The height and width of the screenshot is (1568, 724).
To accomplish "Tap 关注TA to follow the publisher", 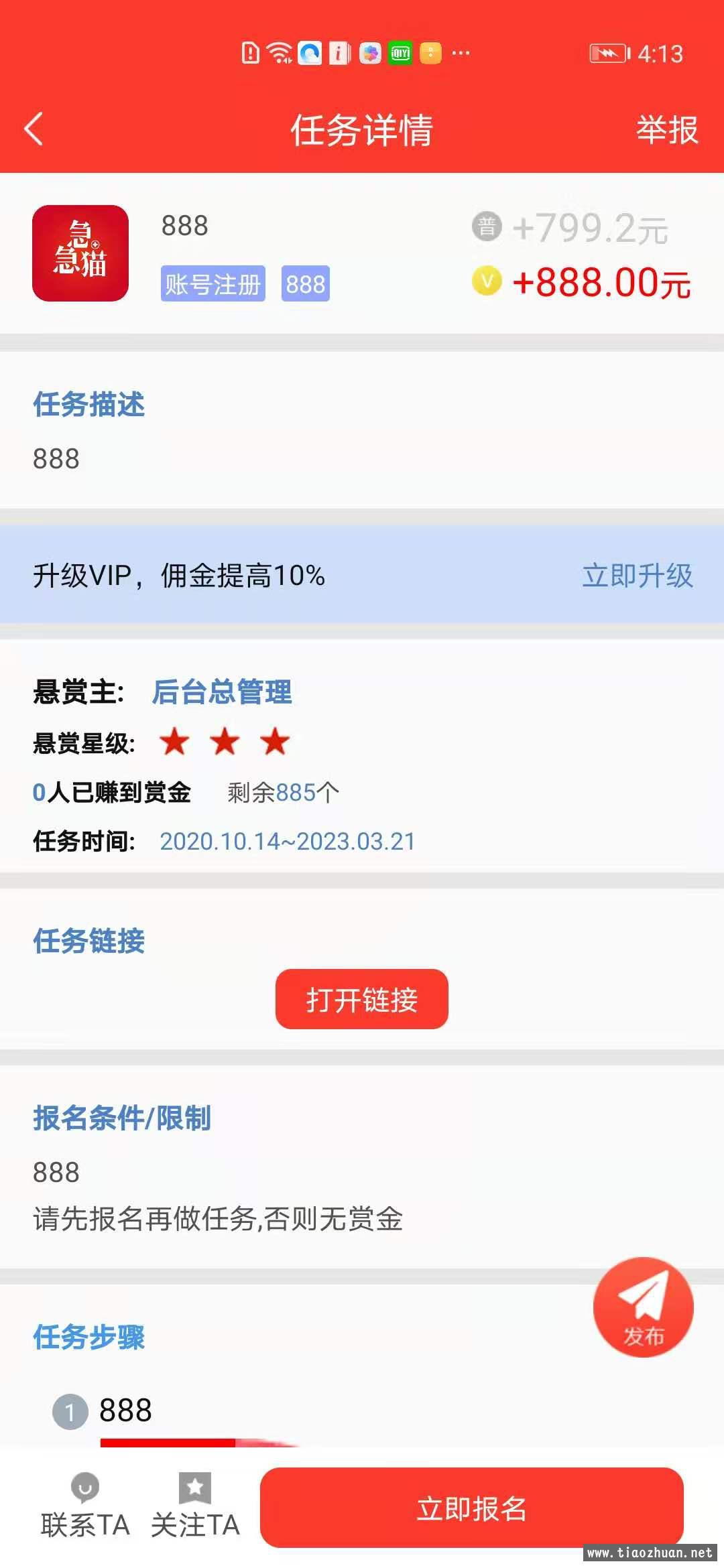I will point(195,1506).
